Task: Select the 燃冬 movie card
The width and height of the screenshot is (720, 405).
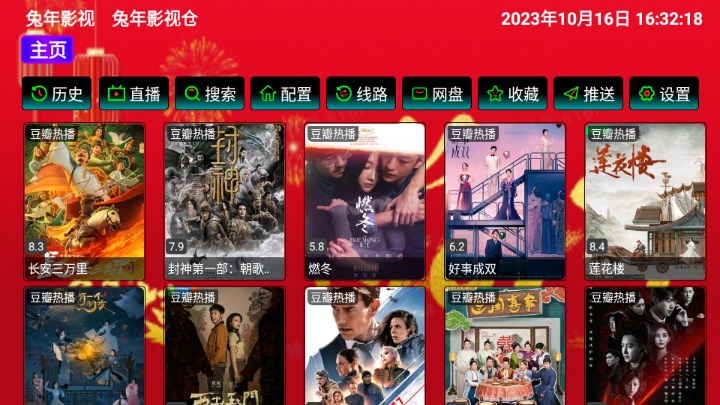Action: click(365, 200)
